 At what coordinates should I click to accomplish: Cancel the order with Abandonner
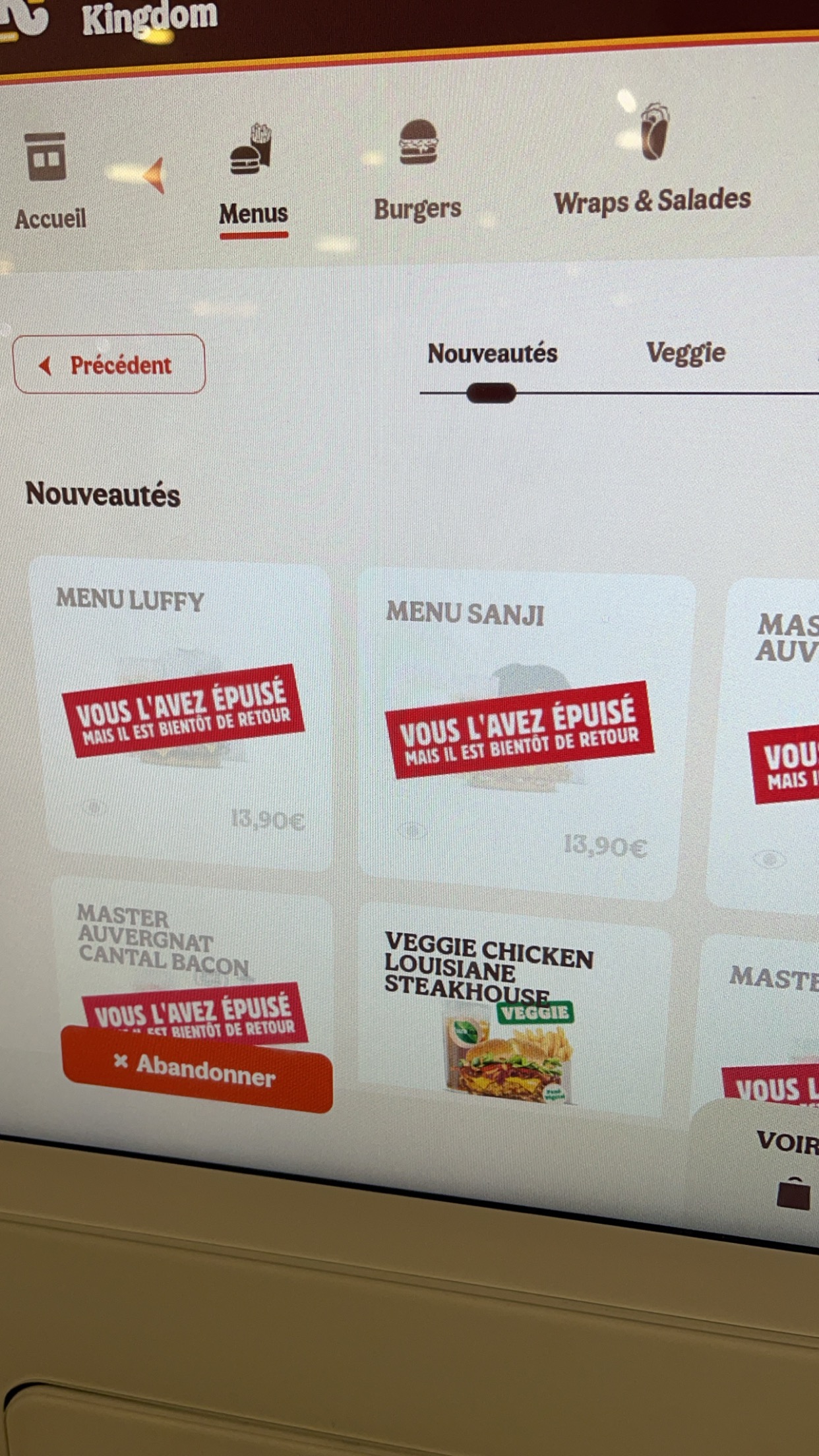pos(197,1070)
